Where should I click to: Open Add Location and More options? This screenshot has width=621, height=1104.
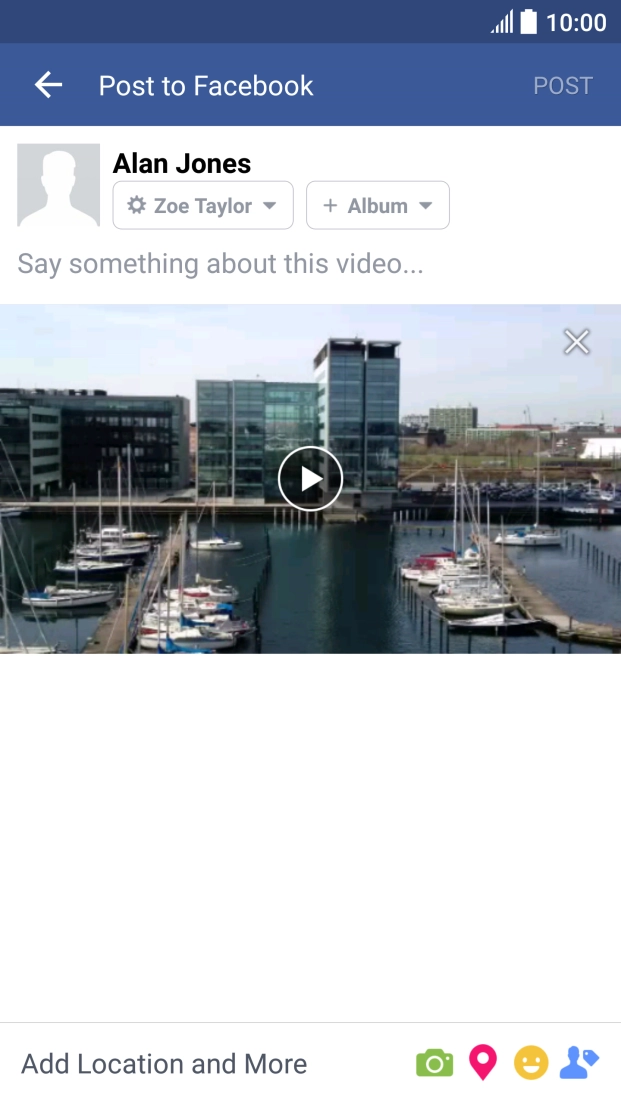164,1064
